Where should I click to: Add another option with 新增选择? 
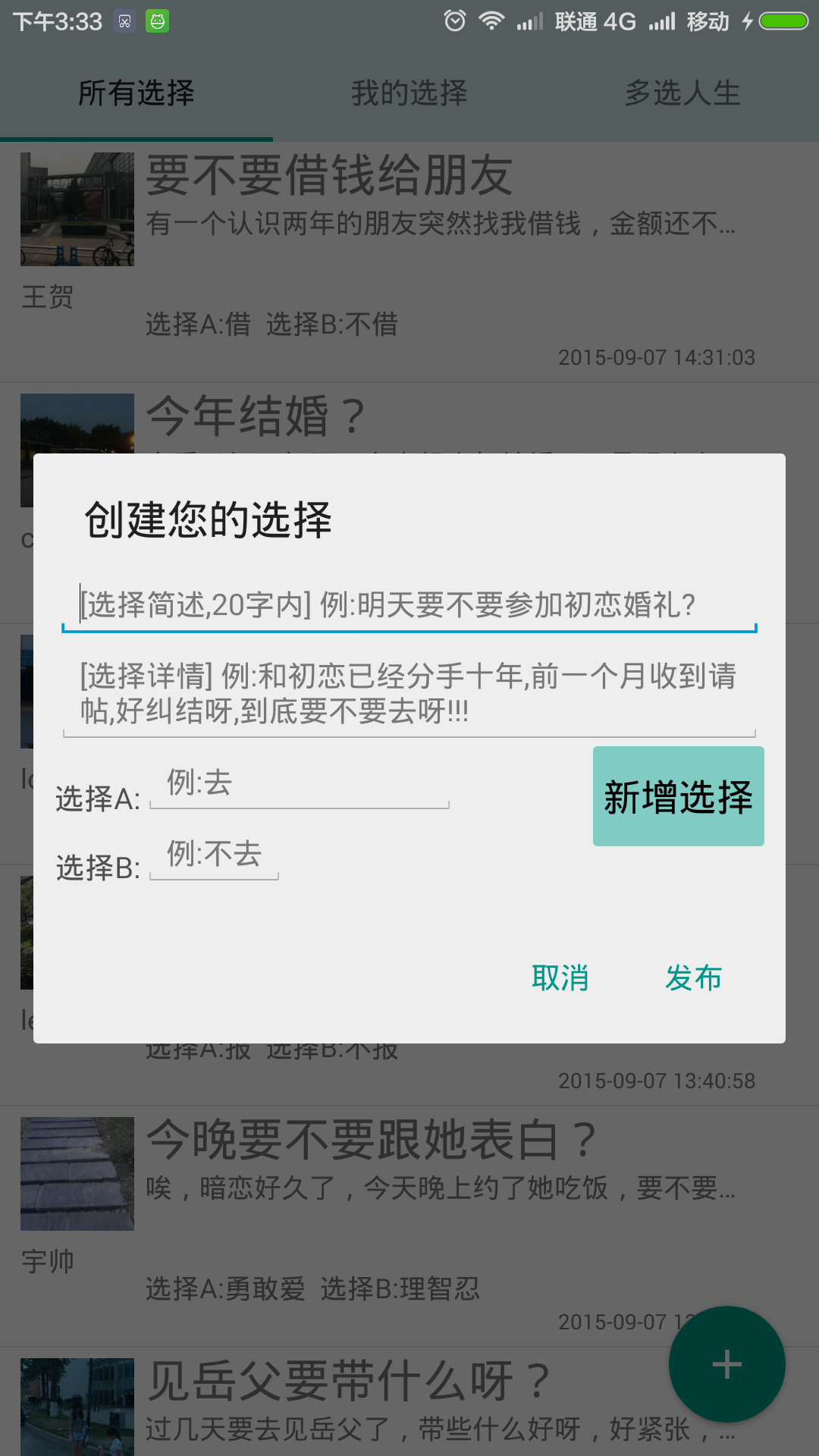point(678,796)
